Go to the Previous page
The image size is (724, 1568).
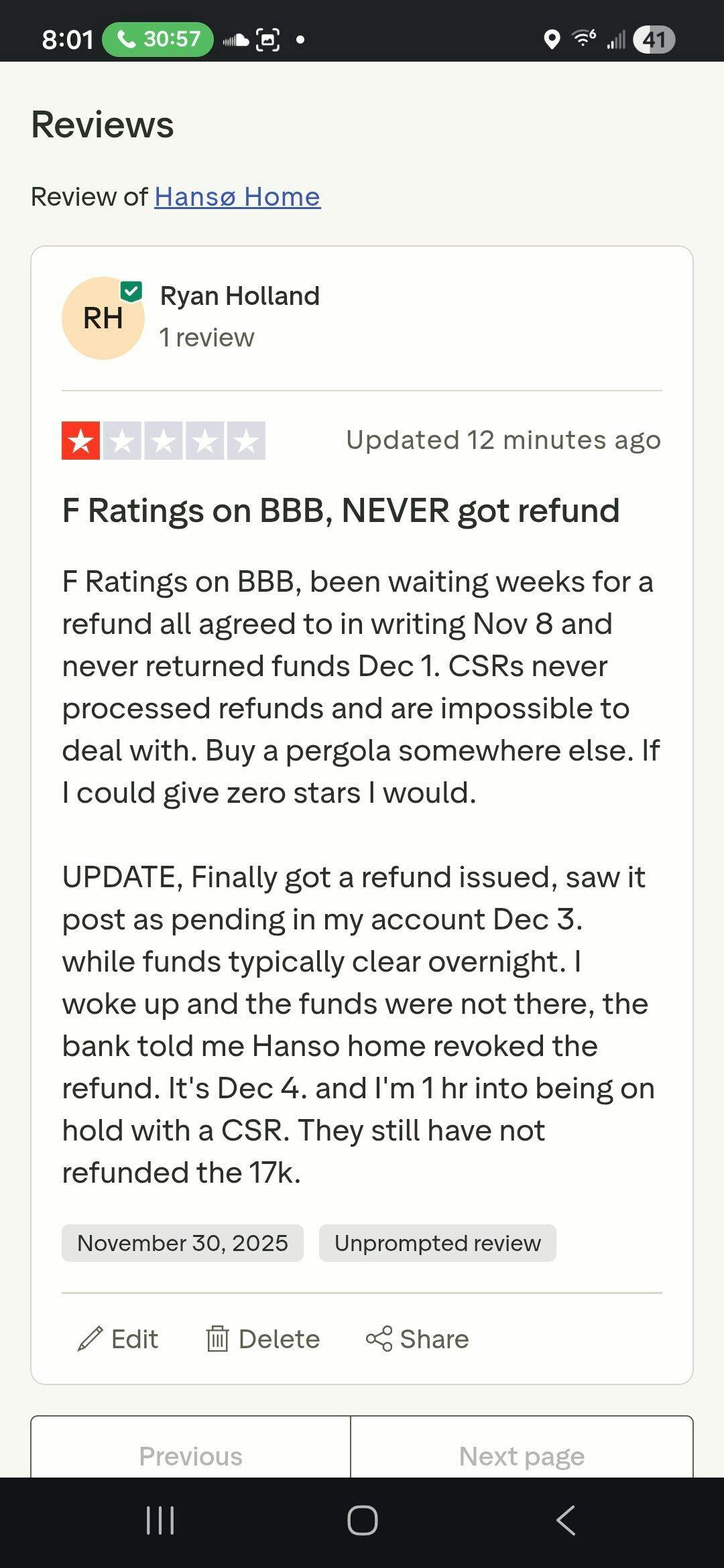pos(190,1455)
